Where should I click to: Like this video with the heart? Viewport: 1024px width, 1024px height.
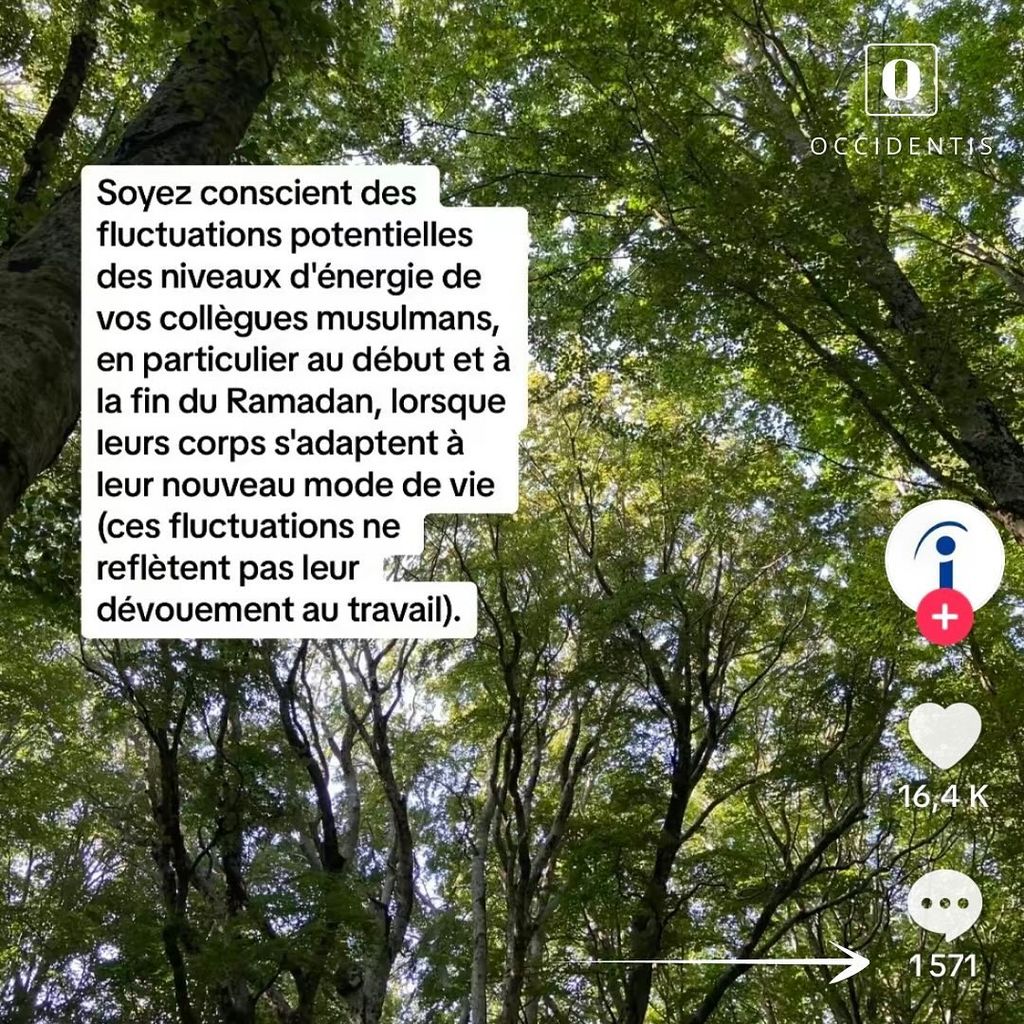tap(944, 735)
